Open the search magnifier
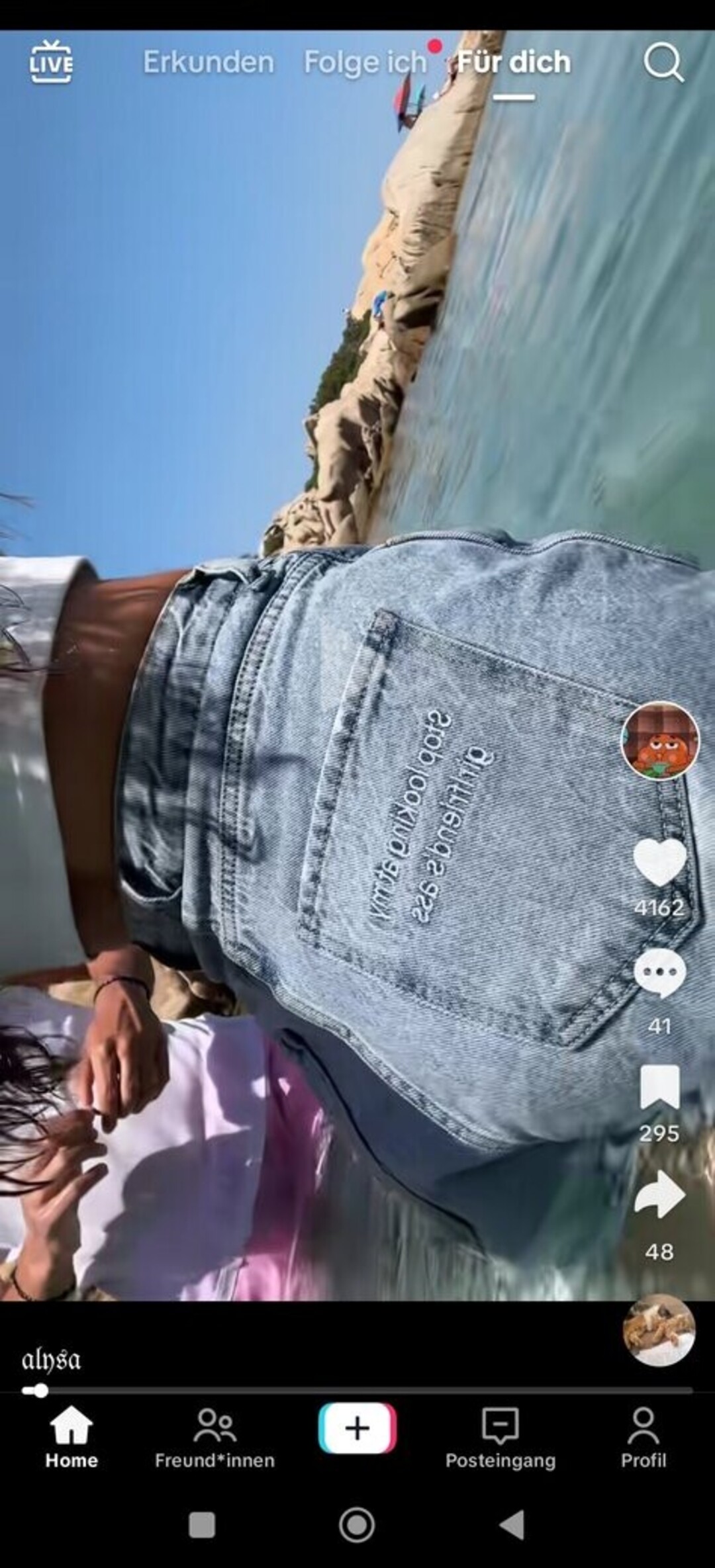This screenshot has height=1568, width=715. click(663, 62)
